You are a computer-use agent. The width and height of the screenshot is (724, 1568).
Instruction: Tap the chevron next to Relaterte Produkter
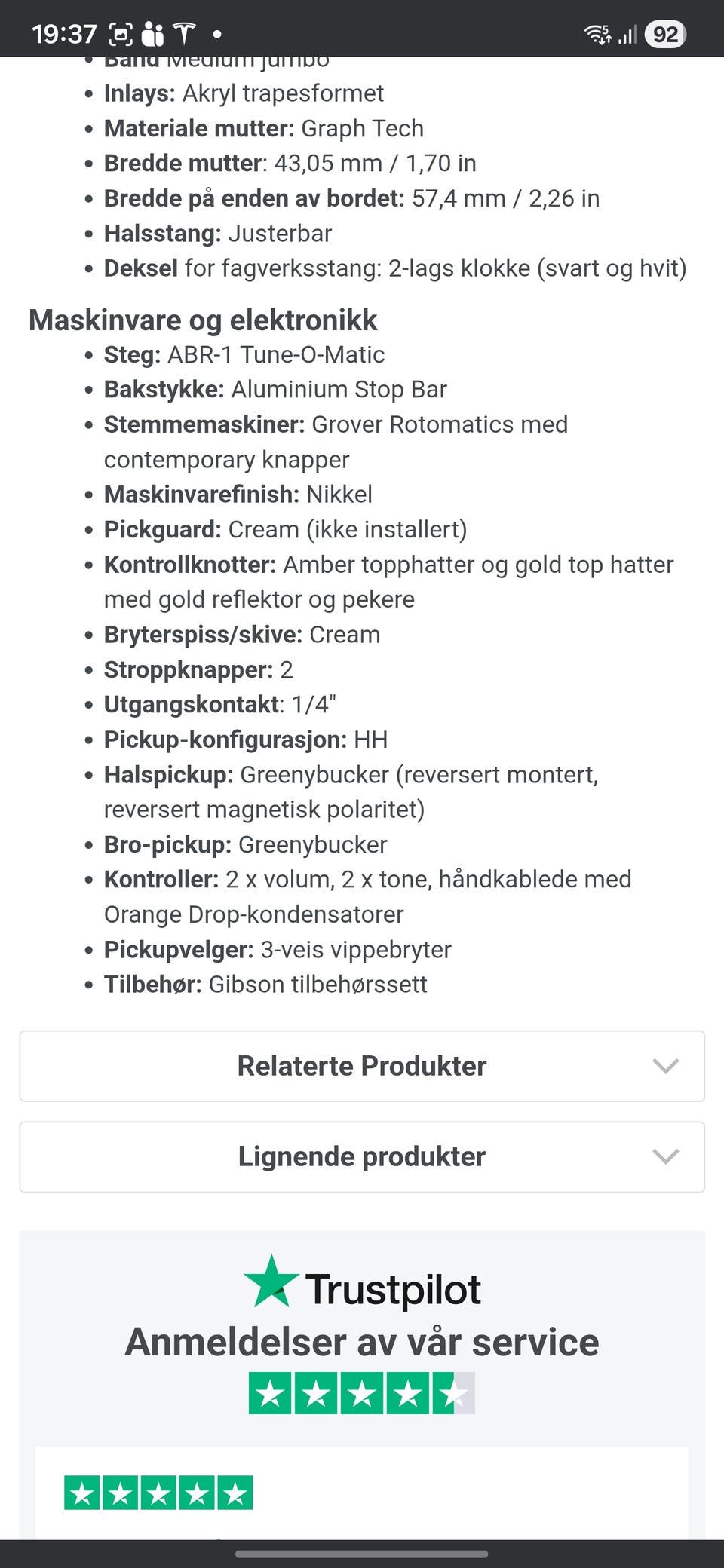(x=664, y=1066)
